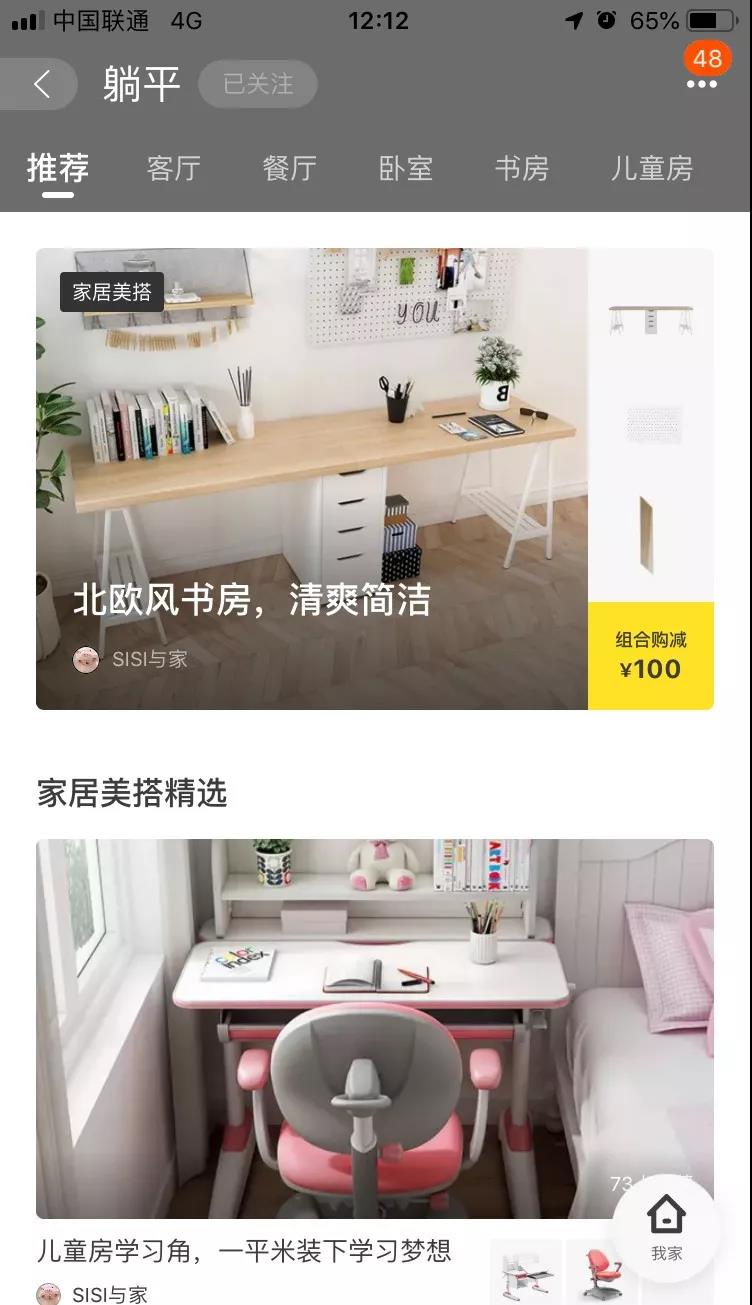View the pink chair product thumbnail
752x1305 pixels.
[602, 1272]
